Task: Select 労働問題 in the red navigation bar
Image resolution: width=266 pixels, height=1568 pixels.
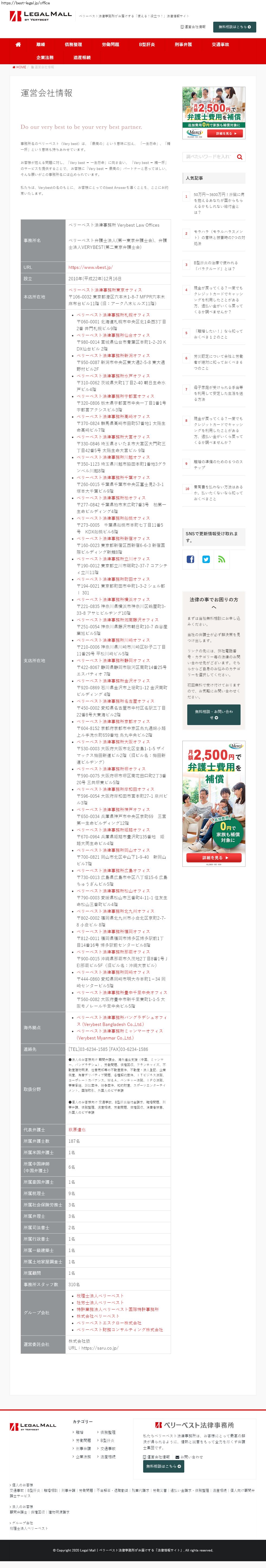Action: tap(110, 44)
